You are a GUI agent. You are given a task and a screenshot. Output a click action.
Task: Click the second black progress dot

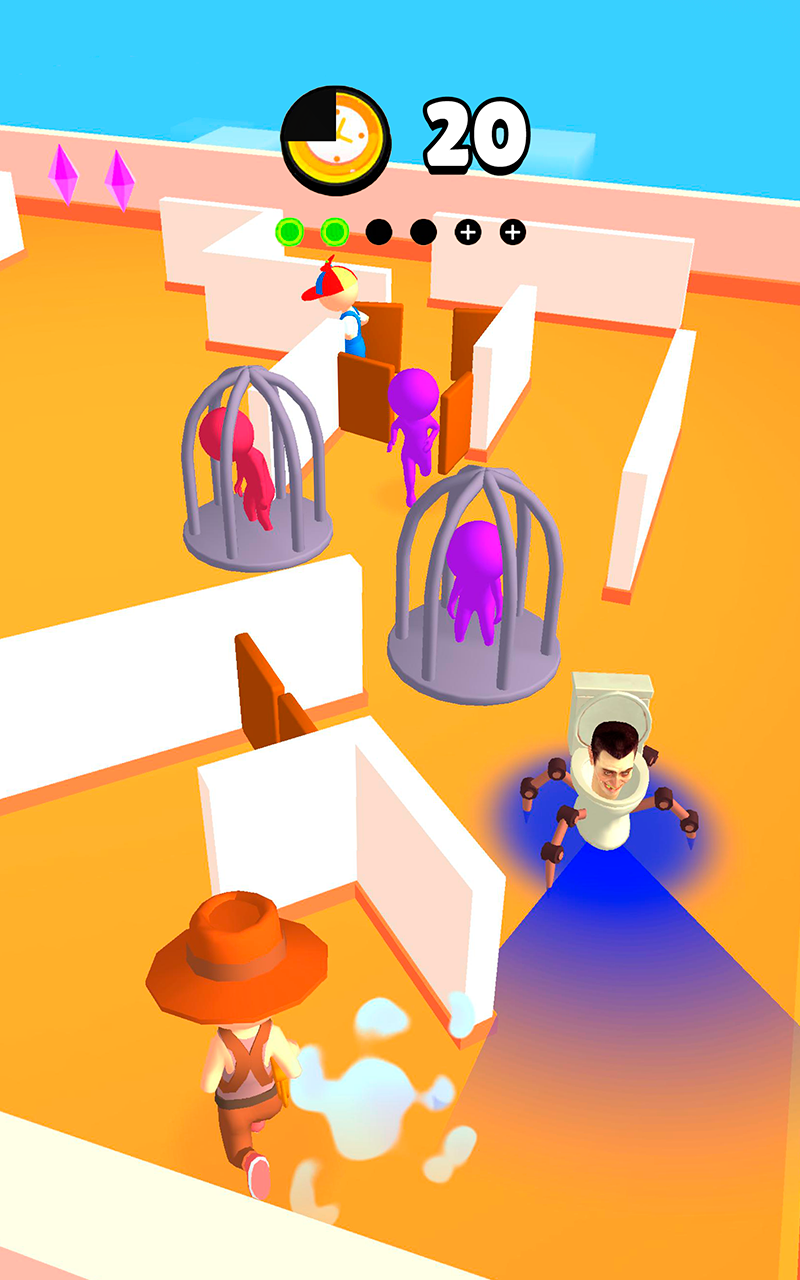click(x=424, y=231)
